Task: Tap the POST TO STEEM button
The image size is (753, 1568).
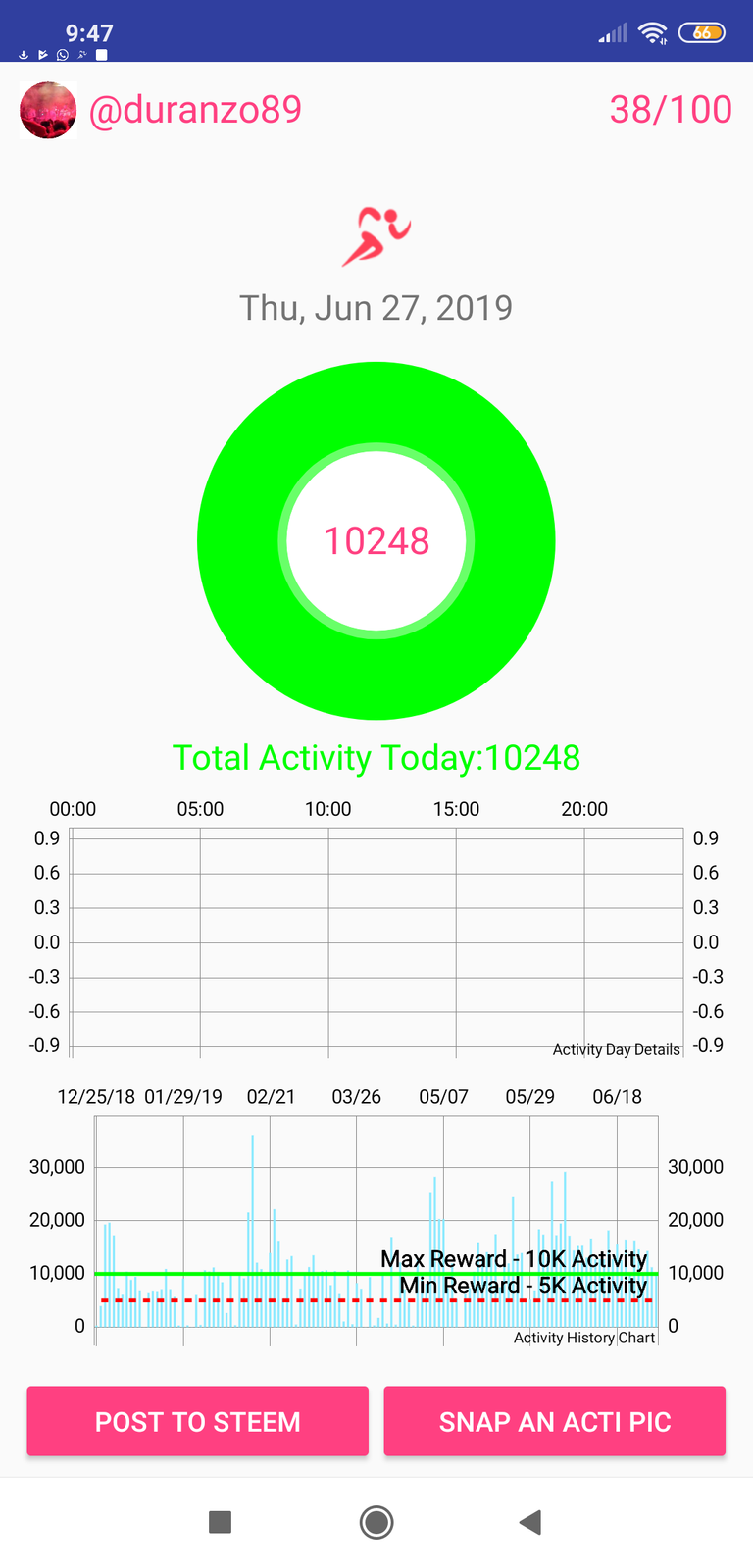Action: [x=197, y=1421]
